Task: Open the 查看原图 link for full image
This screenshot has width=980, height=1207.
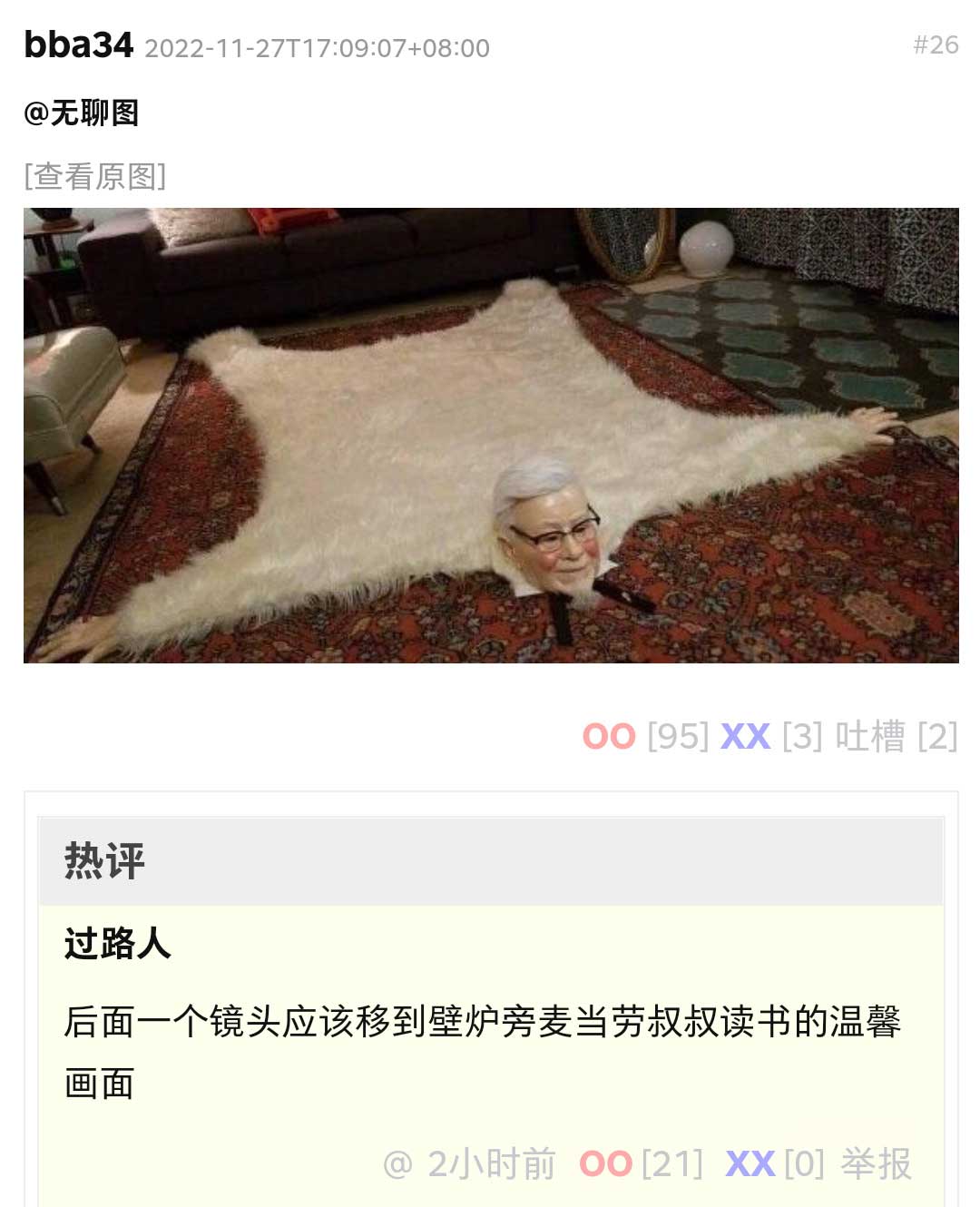Action: 95,176
